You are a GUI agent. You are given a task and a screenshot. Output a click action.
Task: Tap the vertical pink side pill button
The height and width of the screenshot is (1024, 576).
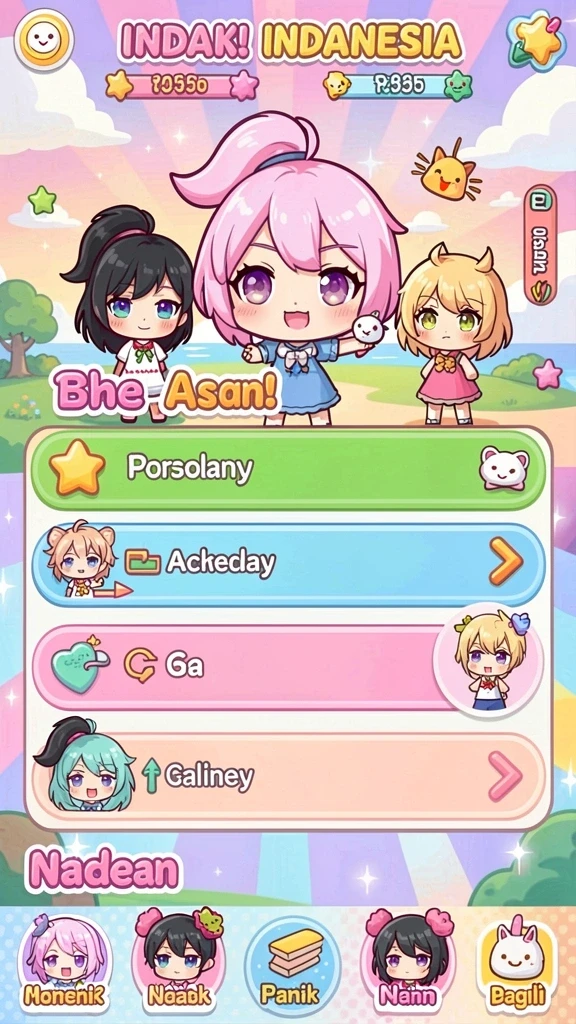pyautogui.click(x=541, y=245)
